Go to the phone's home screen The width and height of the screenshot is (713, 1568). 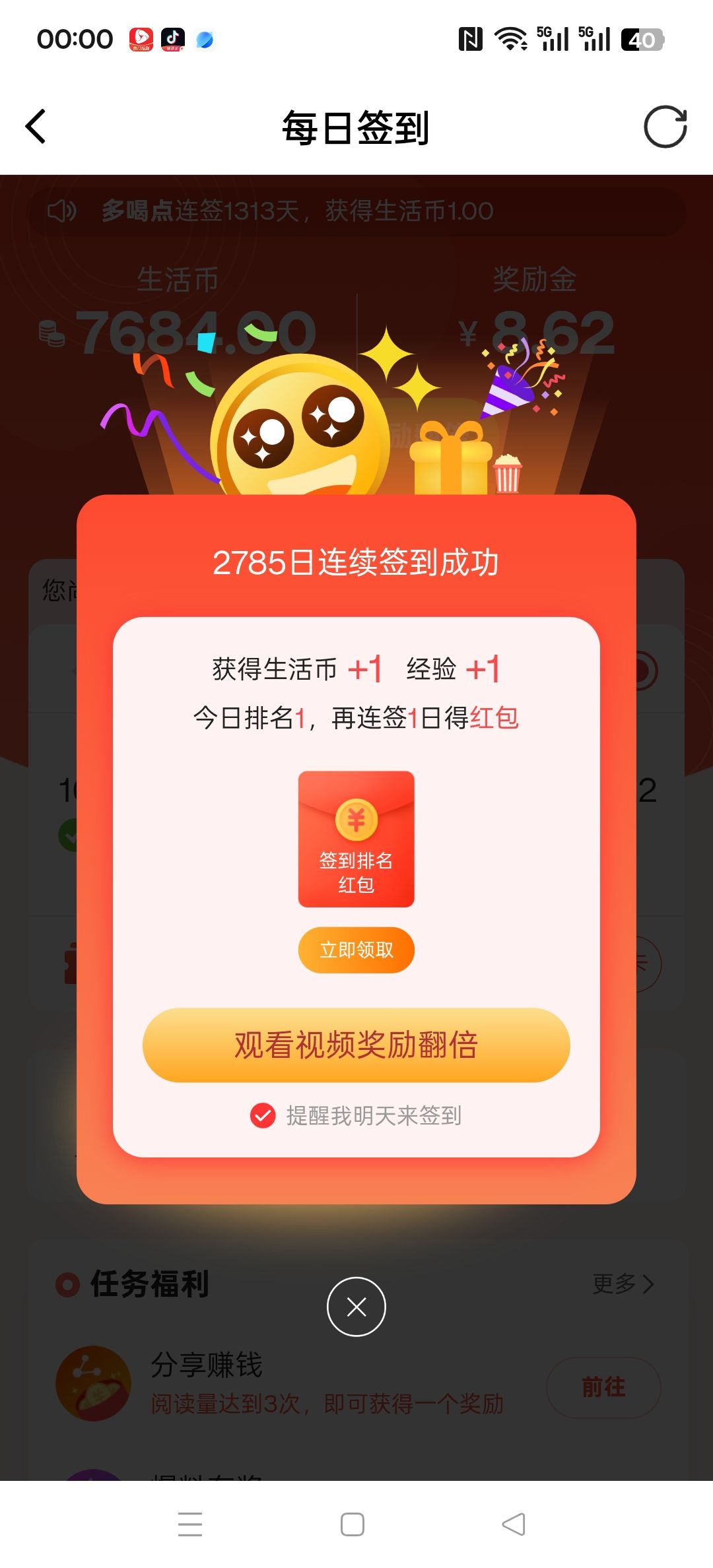tap(353, 1524)
